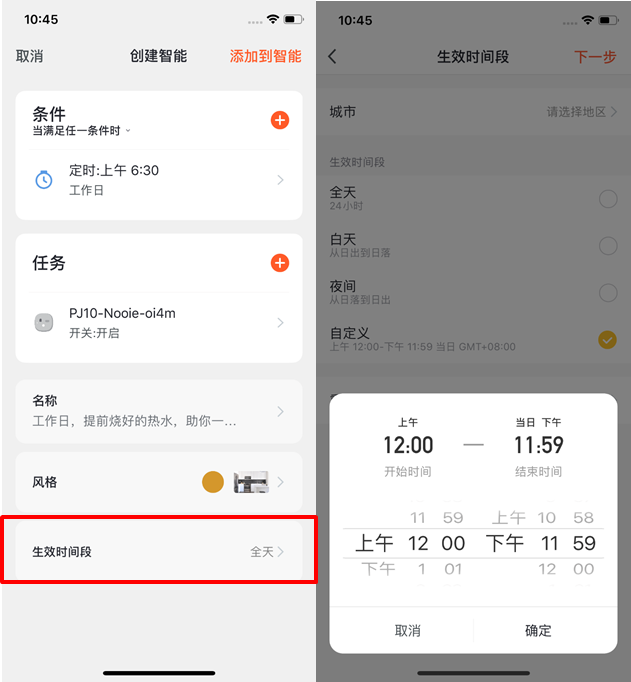Edit the 名称 row
Image resolution: width=631 pixels, height=682 pixels.
pyautogui.click(x=159, y=411)
